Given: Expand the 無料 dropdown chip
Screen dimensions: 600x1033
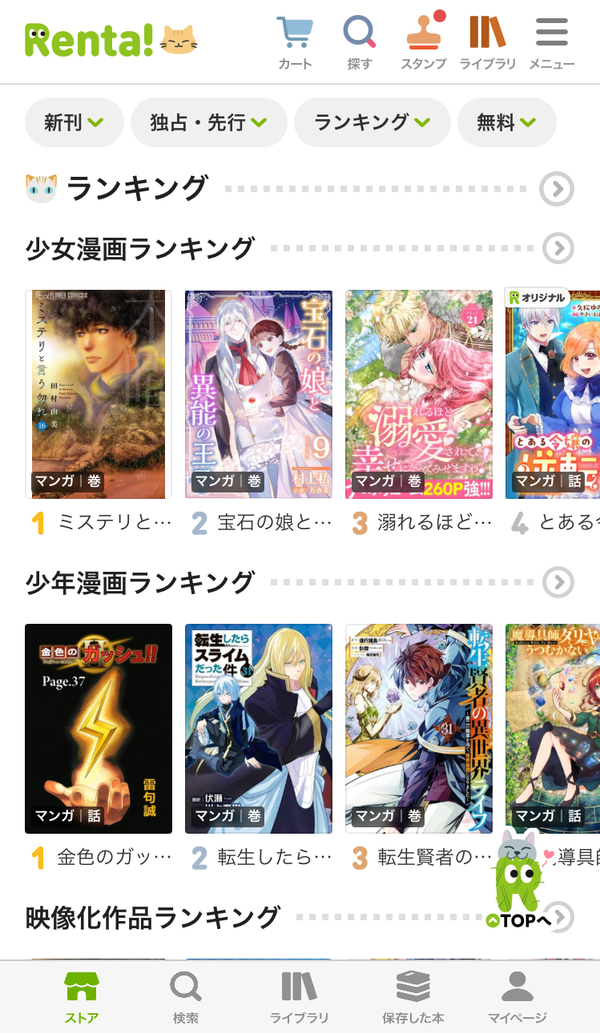Looking at the screenshot, I should pos(506,123).
